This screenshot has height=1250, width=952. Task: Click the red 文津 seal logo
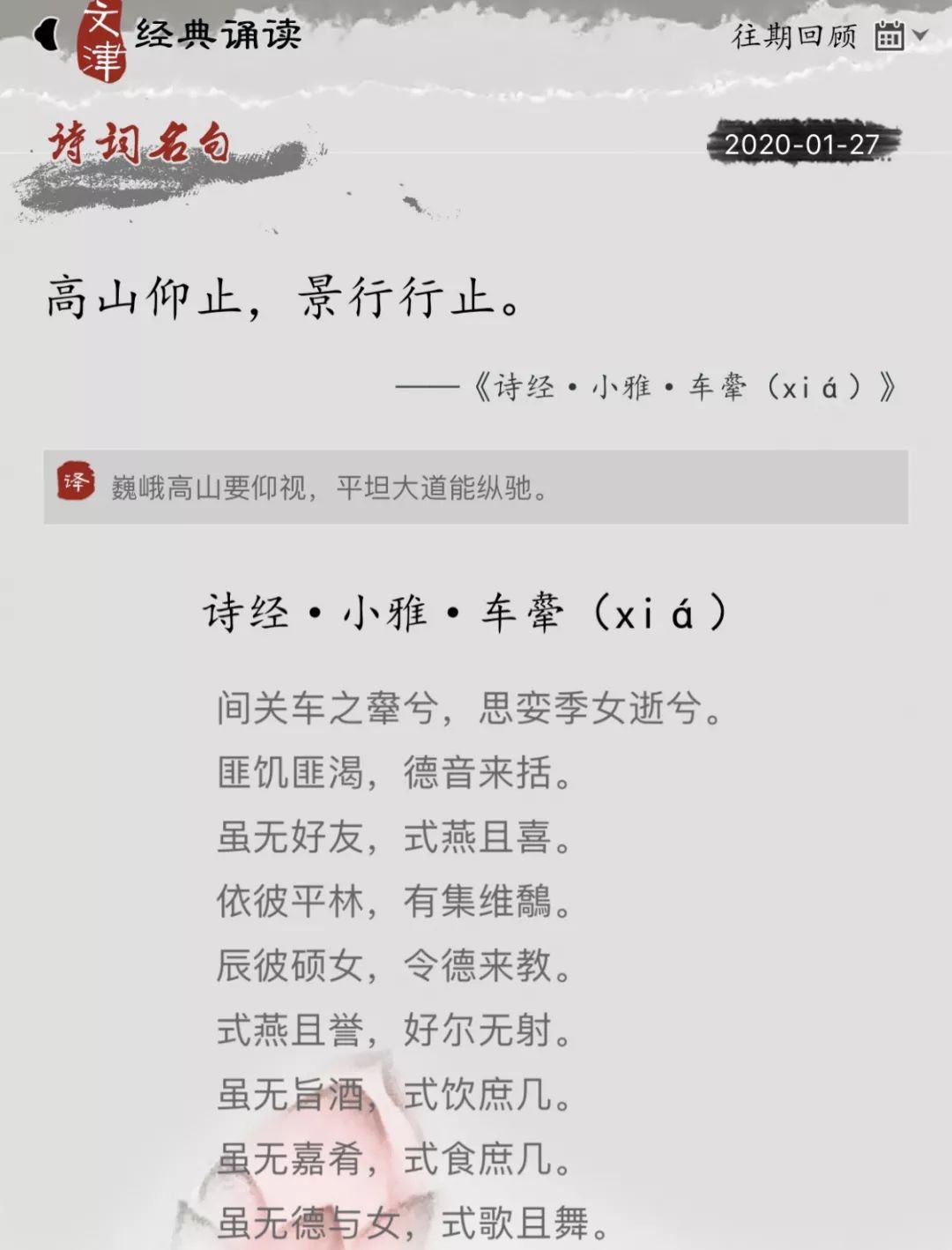[x=100, y=37]
